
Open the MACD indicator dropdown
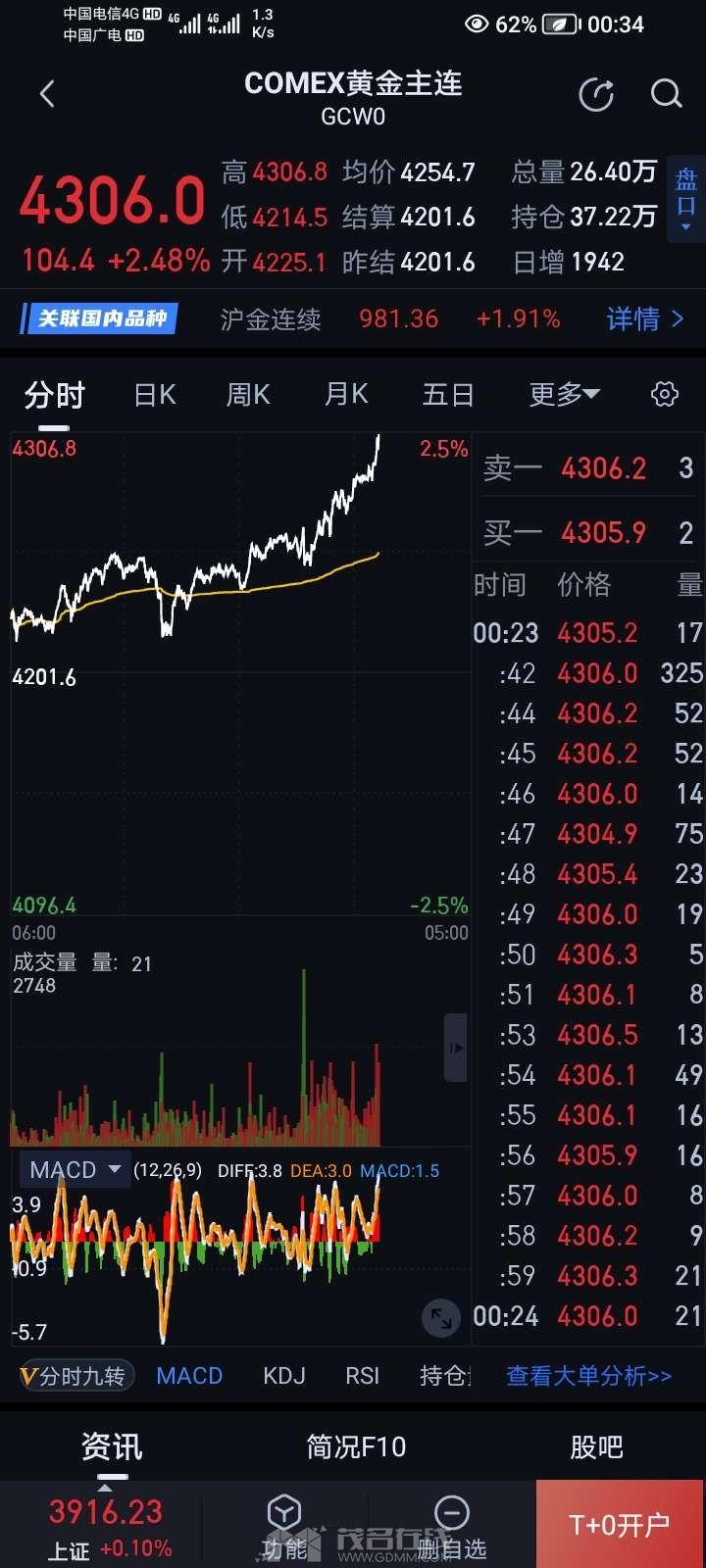(76, 1170)
